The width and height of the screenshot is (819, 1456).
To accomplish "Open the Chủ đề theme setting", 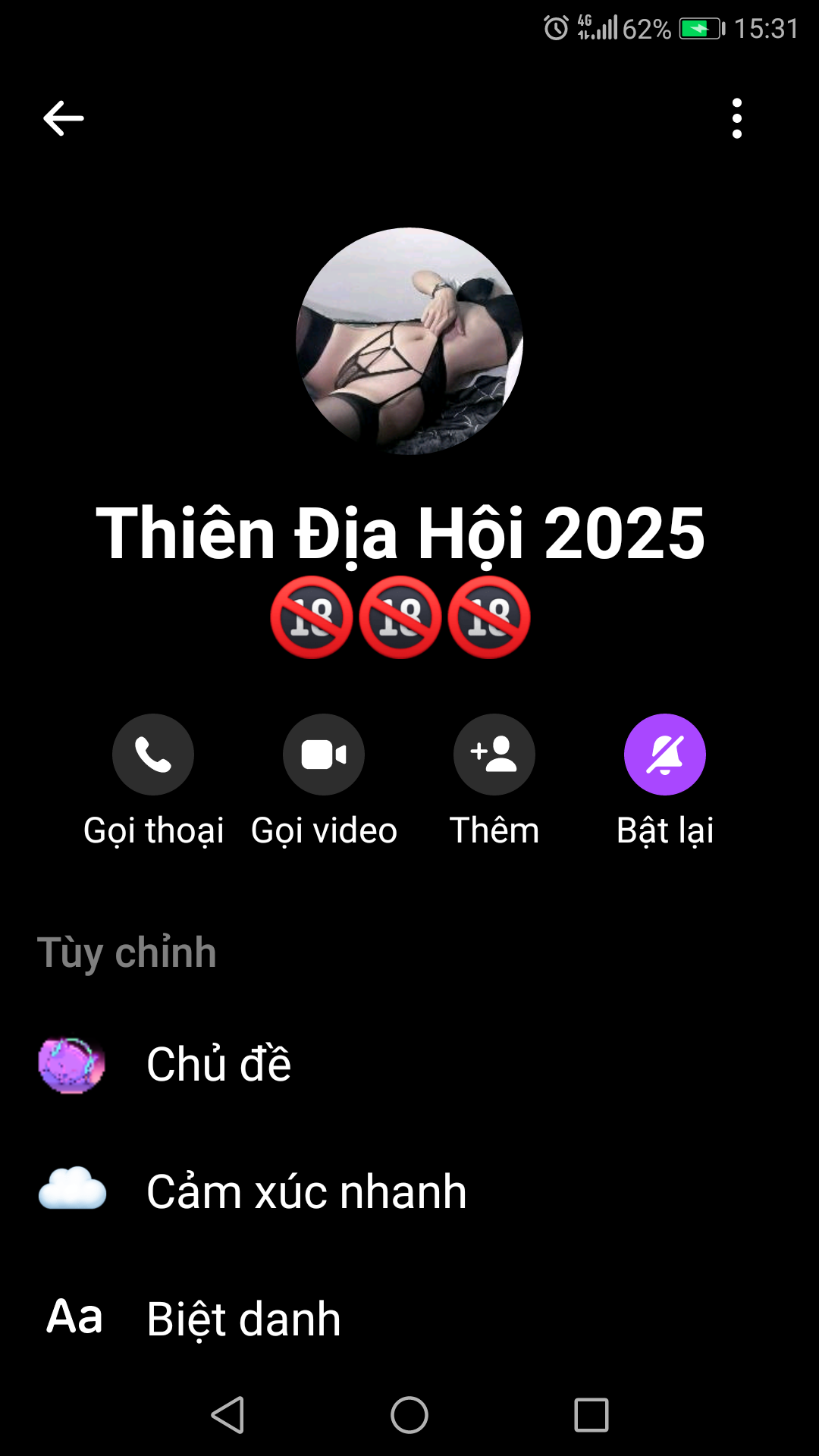I will pyautogui.click(x=218, y=1064).
